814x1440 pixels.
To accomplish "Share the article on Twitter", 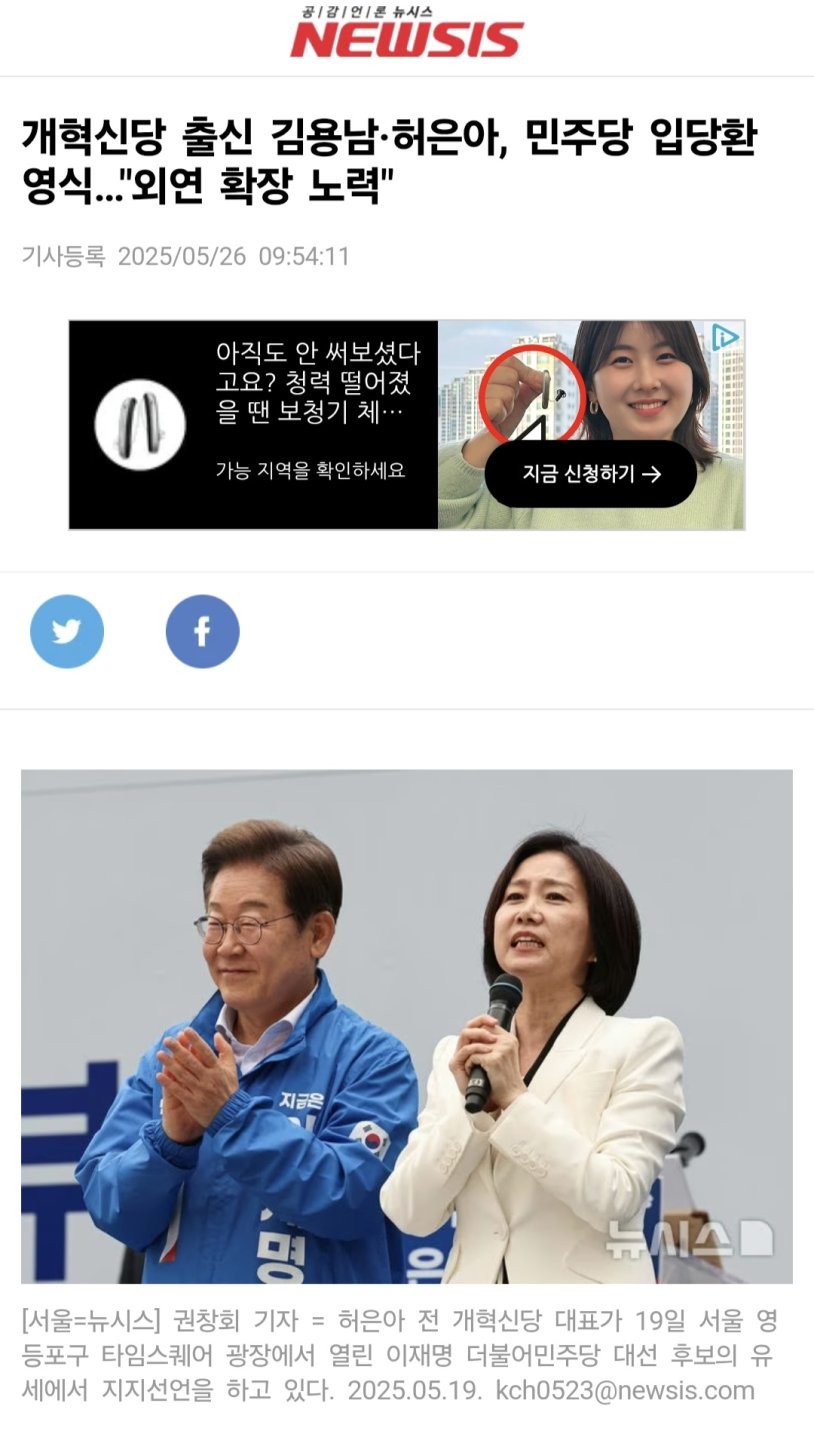I will [67, 631].
